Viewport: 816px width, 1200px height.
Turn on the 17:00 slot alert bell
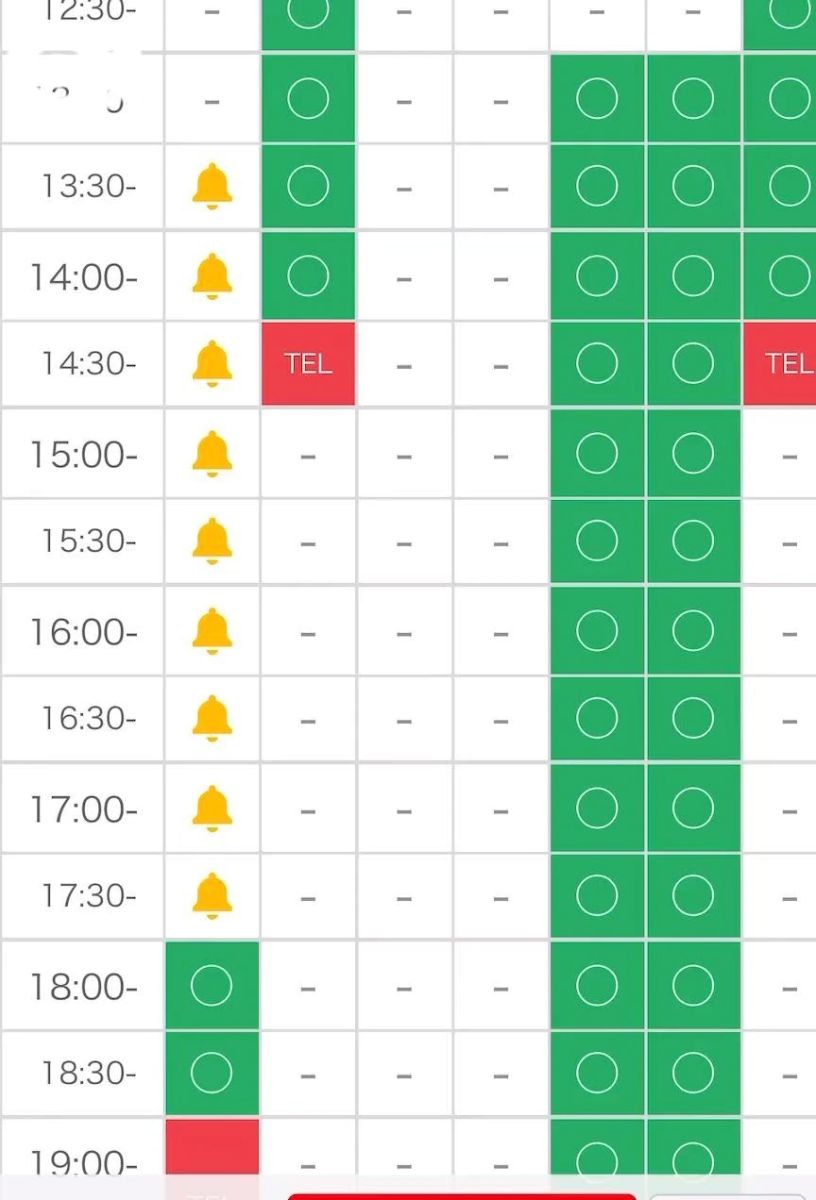pyautogui.click(x=212, y=808)
